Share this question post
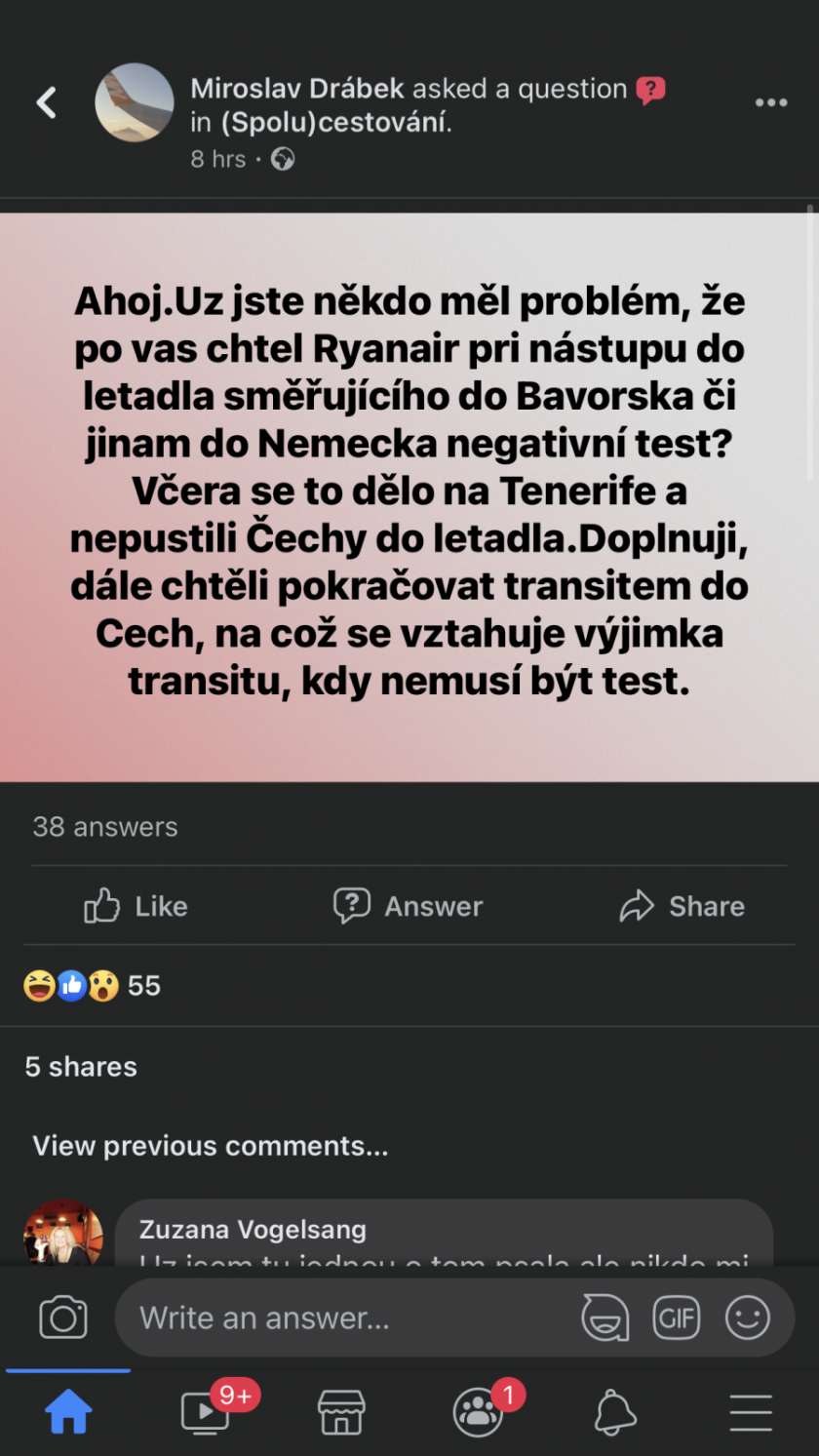Screen dimensions: 819x1456 (x=682, y=906)
